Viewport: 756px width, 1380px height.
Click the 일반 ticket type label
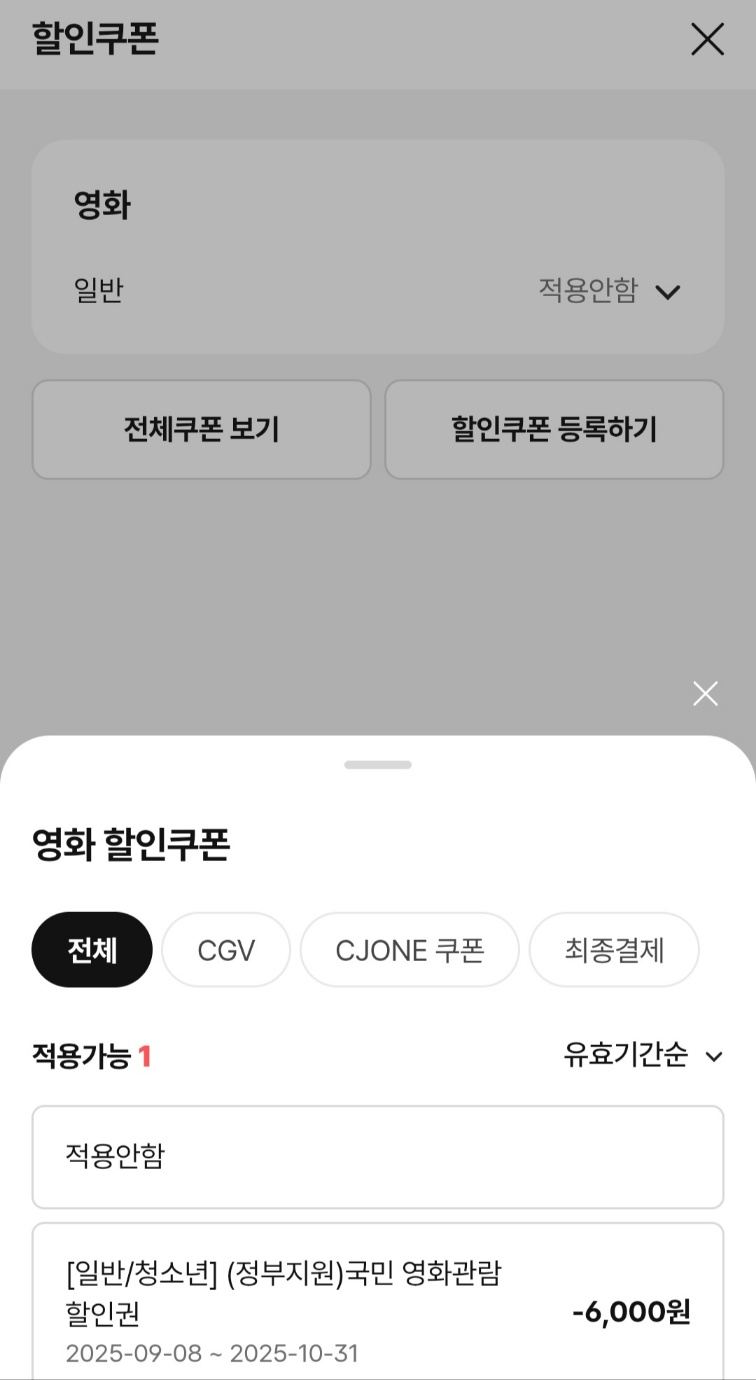coord(96,291)
